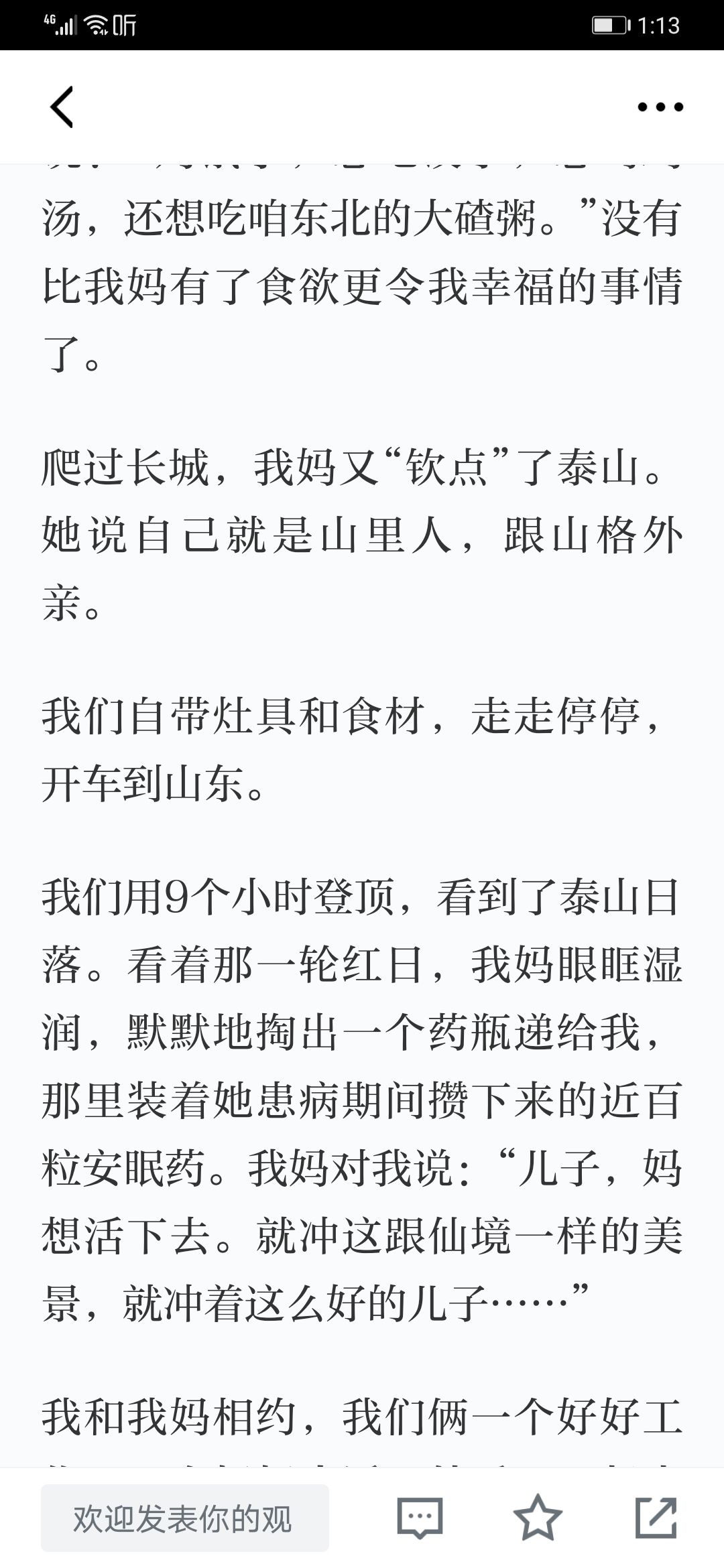Go back using the top-left arrow
The height and width of the screenshot is (1568, 724).
(x=62, y=107)
